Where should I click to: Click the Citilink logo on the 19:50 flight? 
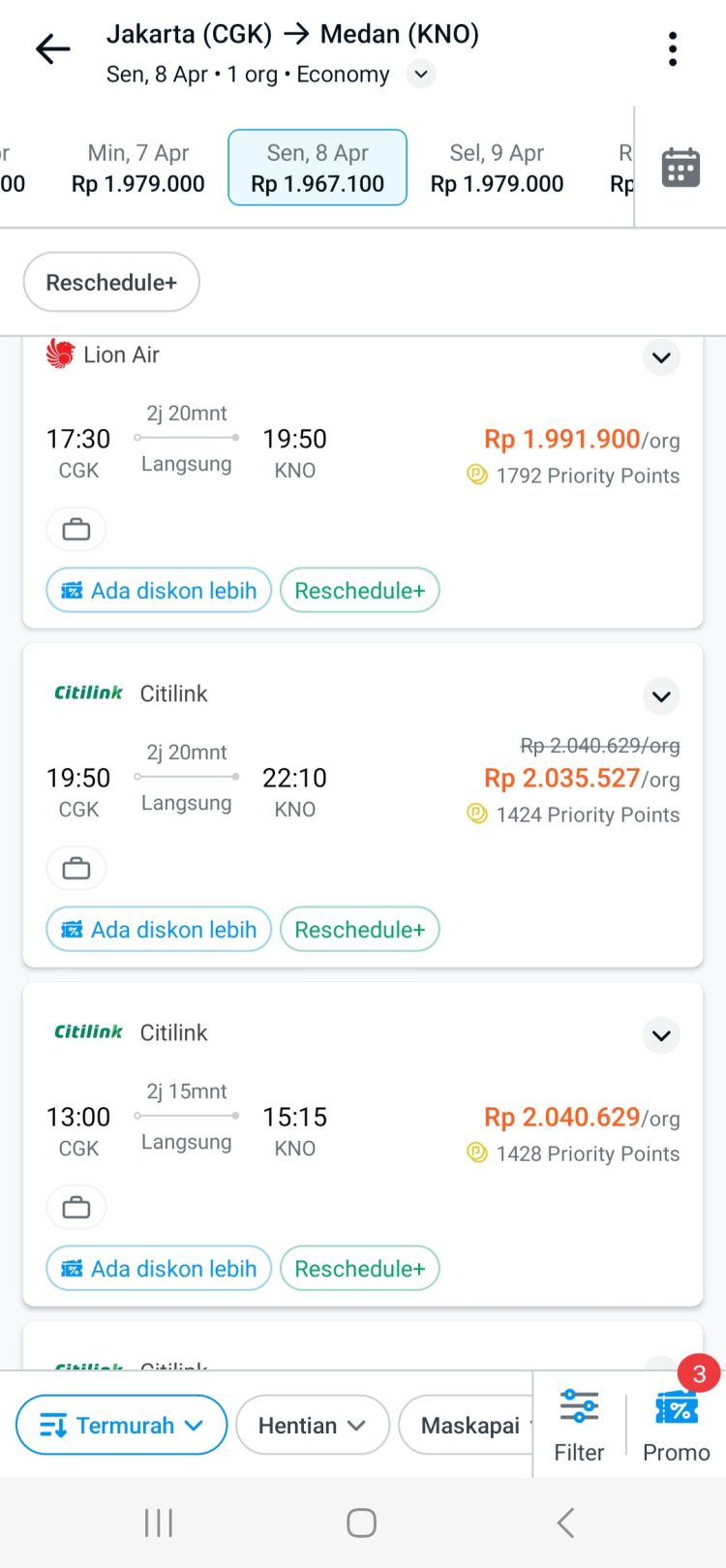(87, 692)
